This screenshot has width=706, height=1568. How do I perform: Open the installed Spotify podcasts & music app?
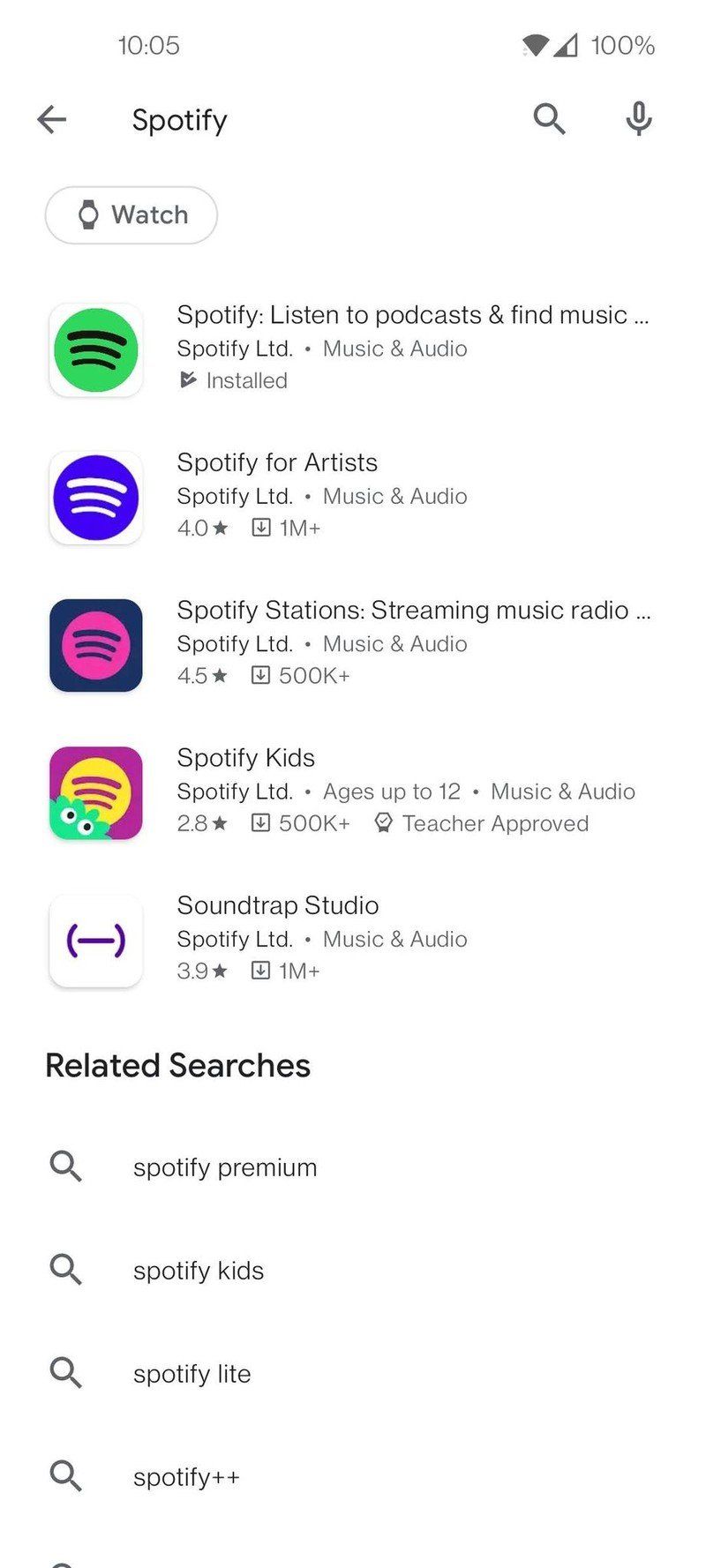tap(353, 349)
